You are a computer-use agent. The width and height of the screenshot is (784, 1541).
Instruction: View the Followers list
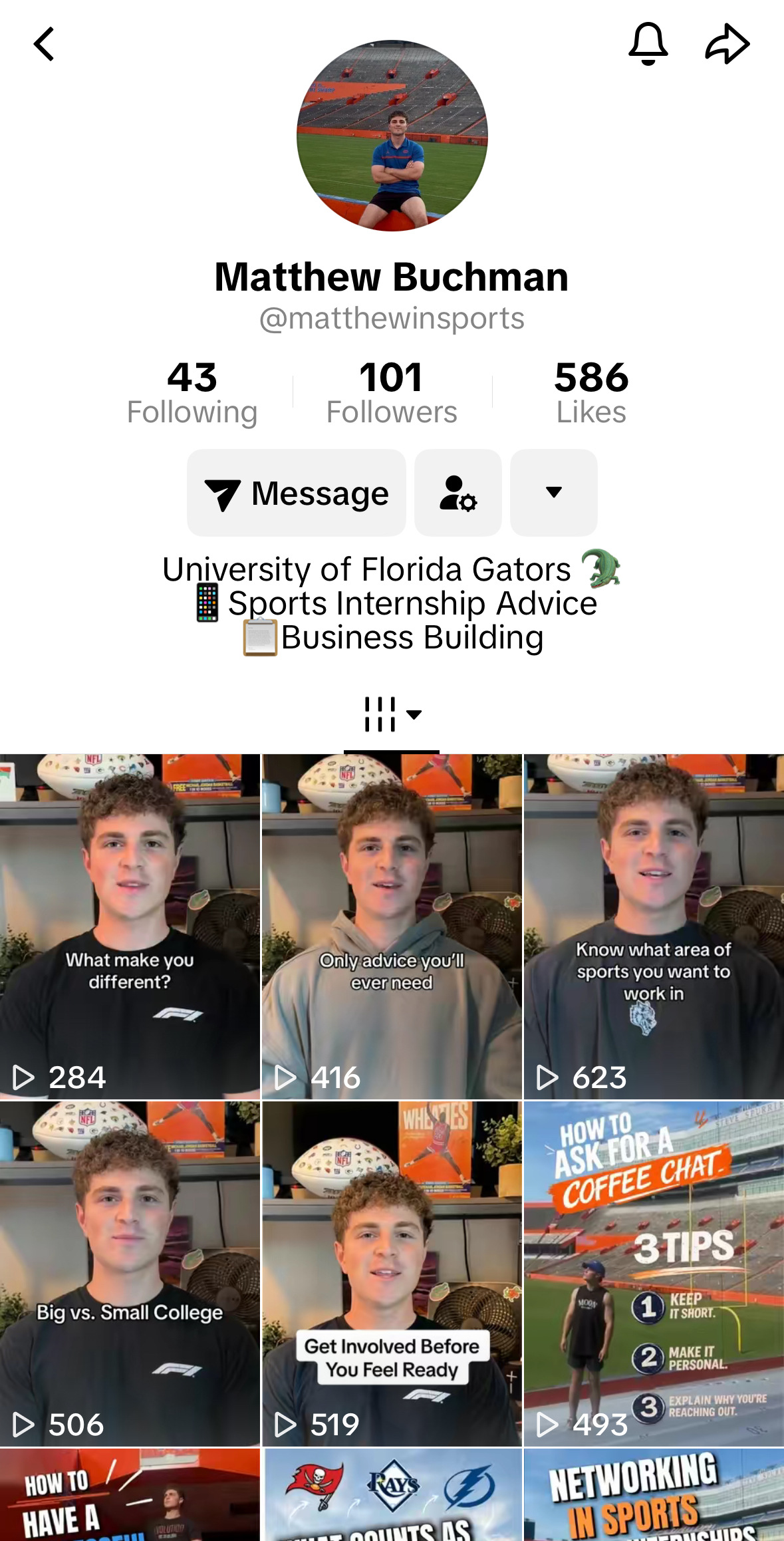[x=392, y=393]
